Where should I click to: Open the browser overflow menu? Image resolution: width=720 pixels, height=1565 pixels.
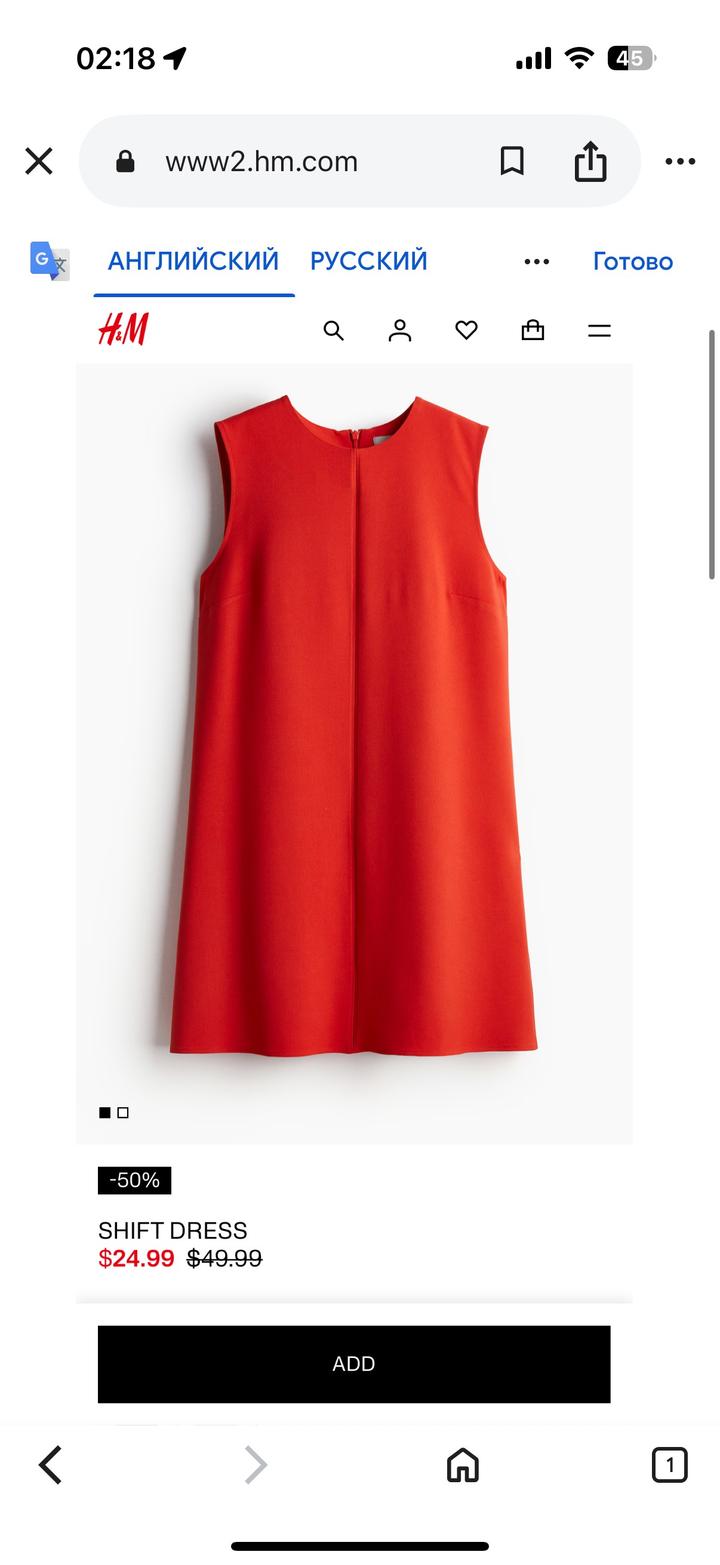click(x=680, y=161)
